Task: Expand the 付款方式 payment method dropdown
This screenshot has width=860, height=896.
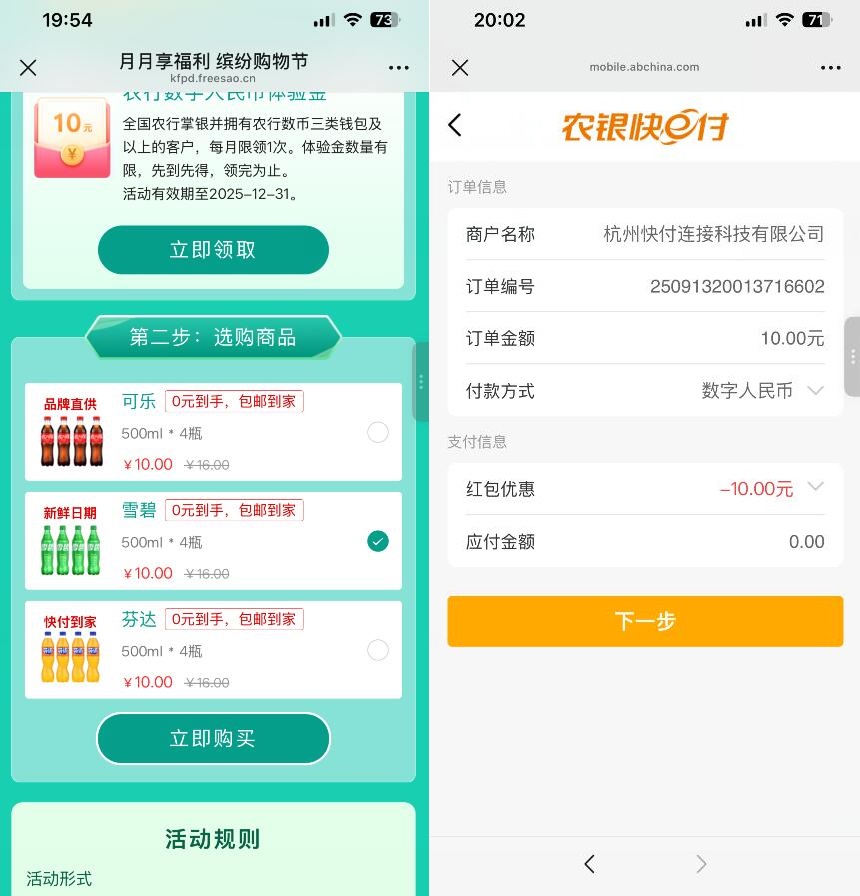Action: pyautogui.click(x=816, y=391)
